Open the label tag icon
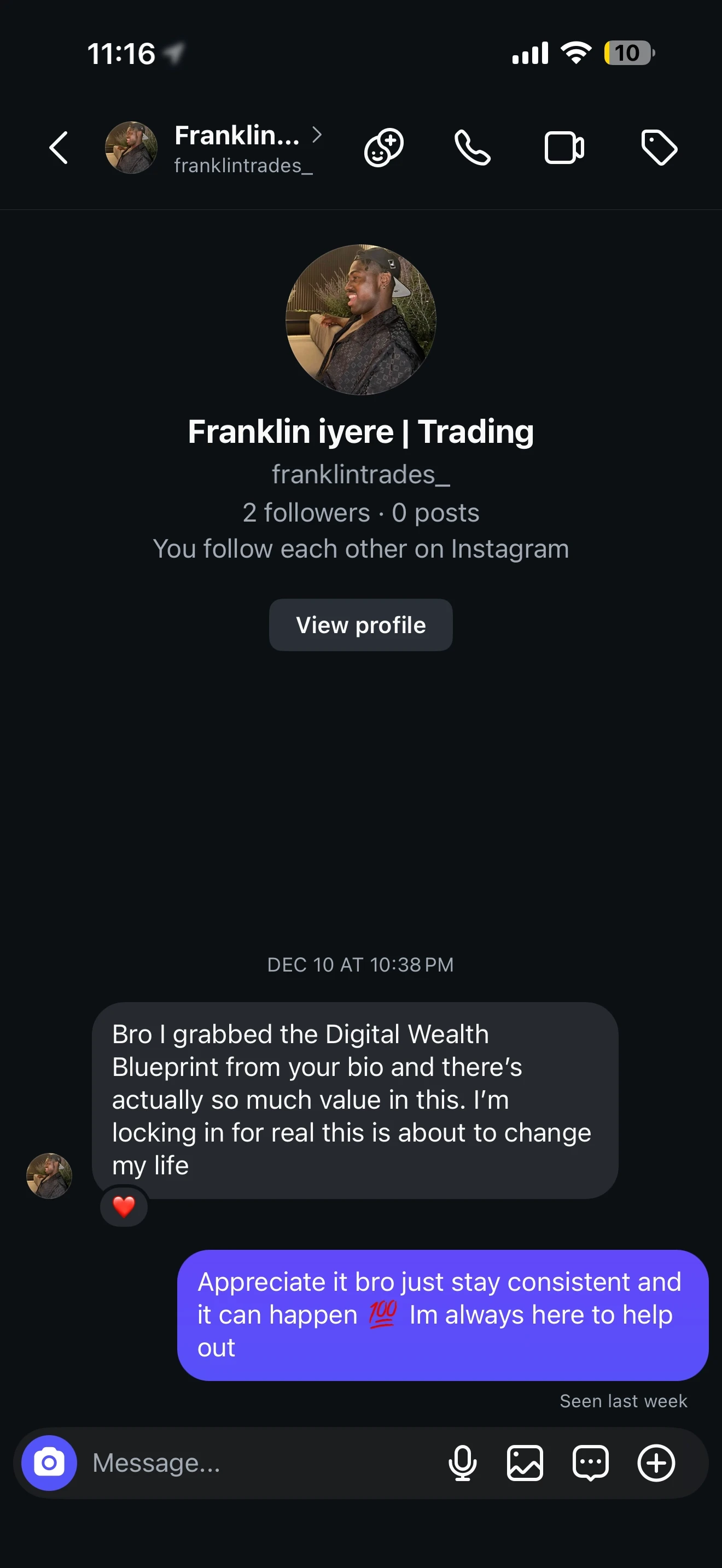The width and height of the screenshot is (722, 1568). pyautogui.click(x=659, y=148)
